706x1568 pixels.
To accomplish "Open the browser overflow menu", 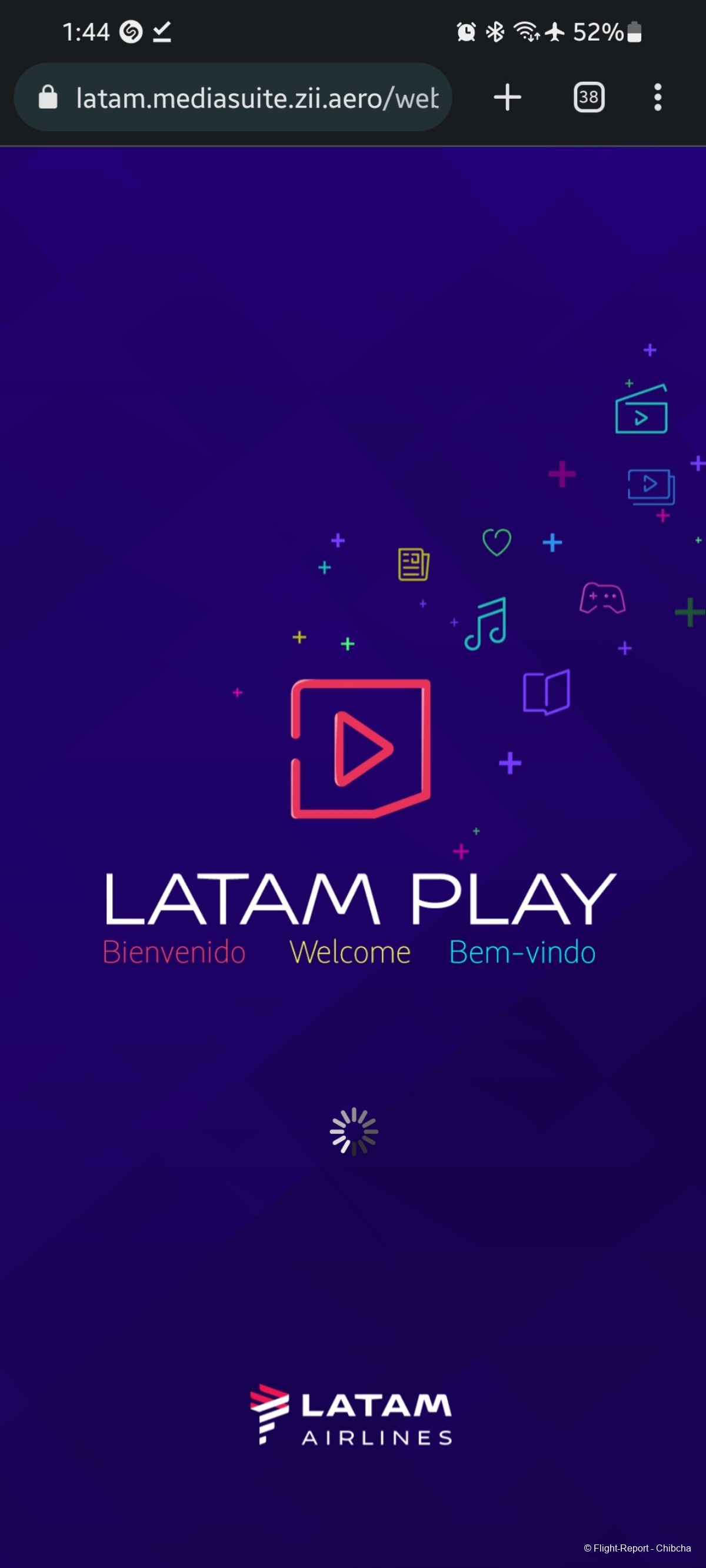I will point(657,98).
